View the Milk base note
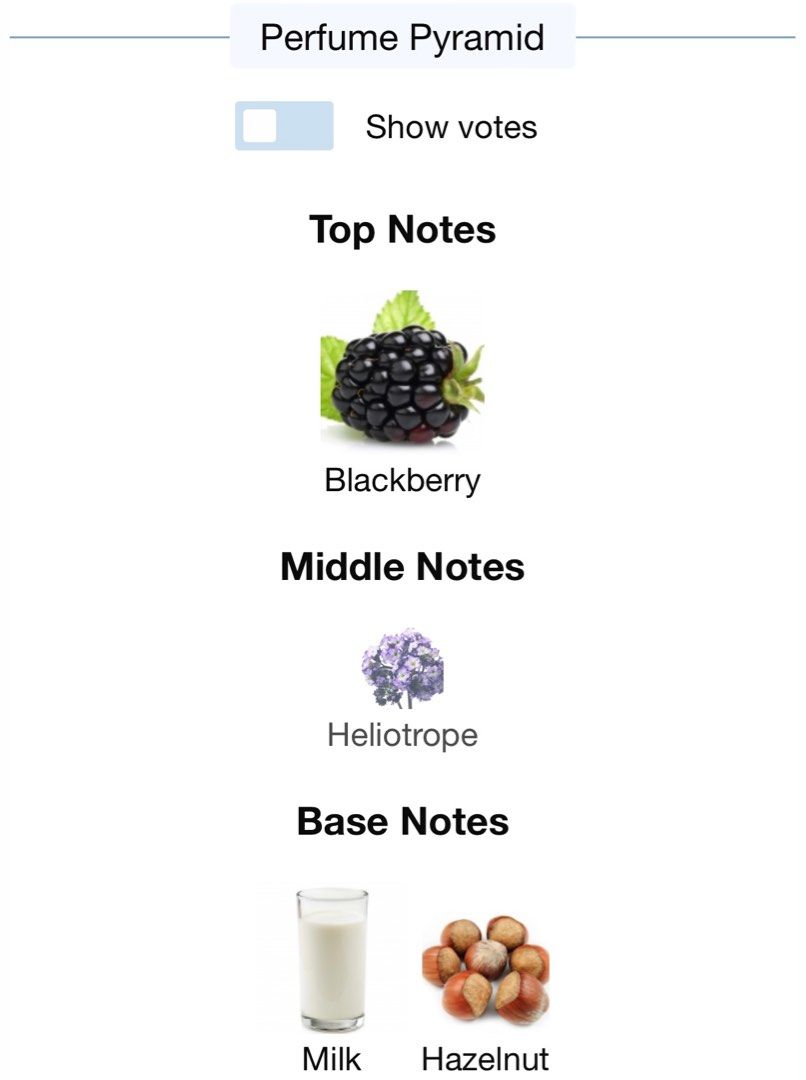806x1080 pixels. pyautogui.click(x=331, y=960)
